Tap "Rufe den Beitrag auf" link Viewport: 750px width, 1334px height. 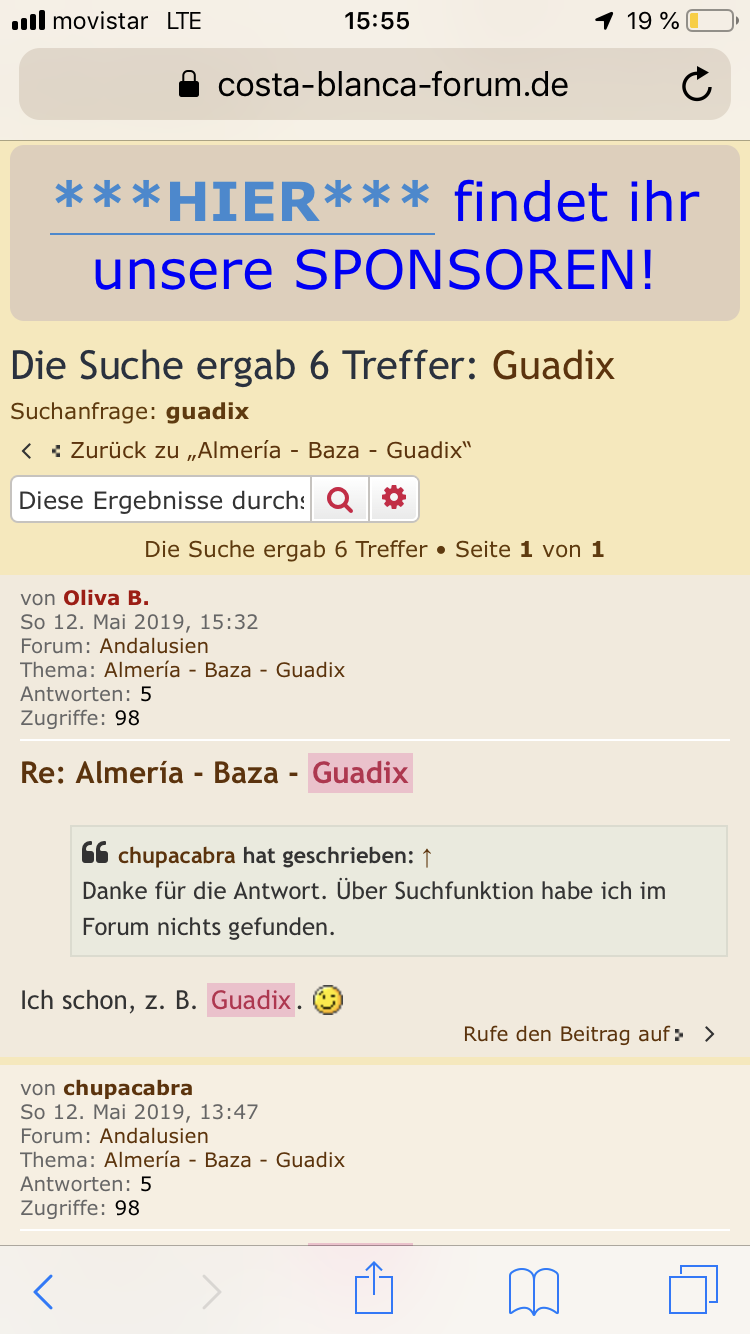[565, 1034]
